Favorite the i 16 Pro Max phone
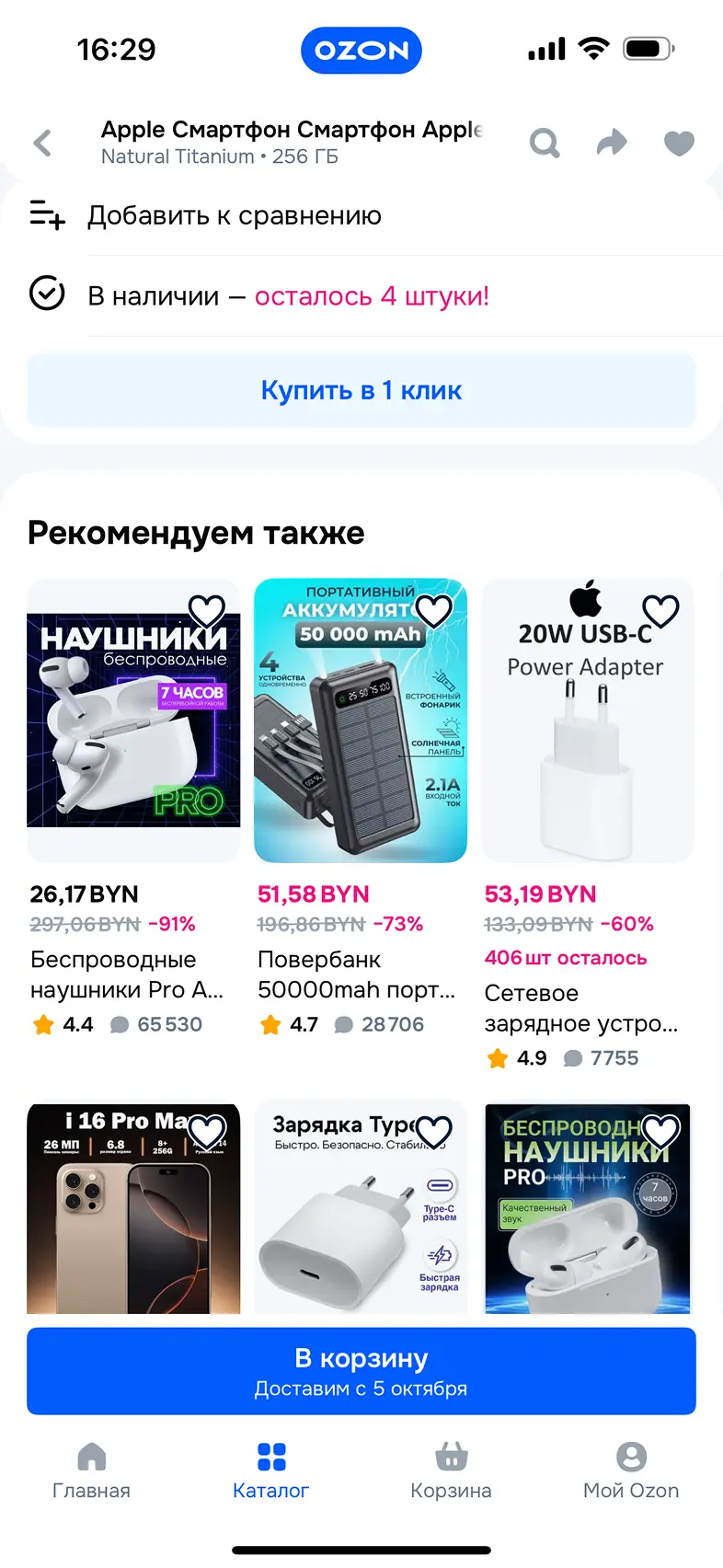The height and width of the screenshot is (1568, 723). (207, 1132)
